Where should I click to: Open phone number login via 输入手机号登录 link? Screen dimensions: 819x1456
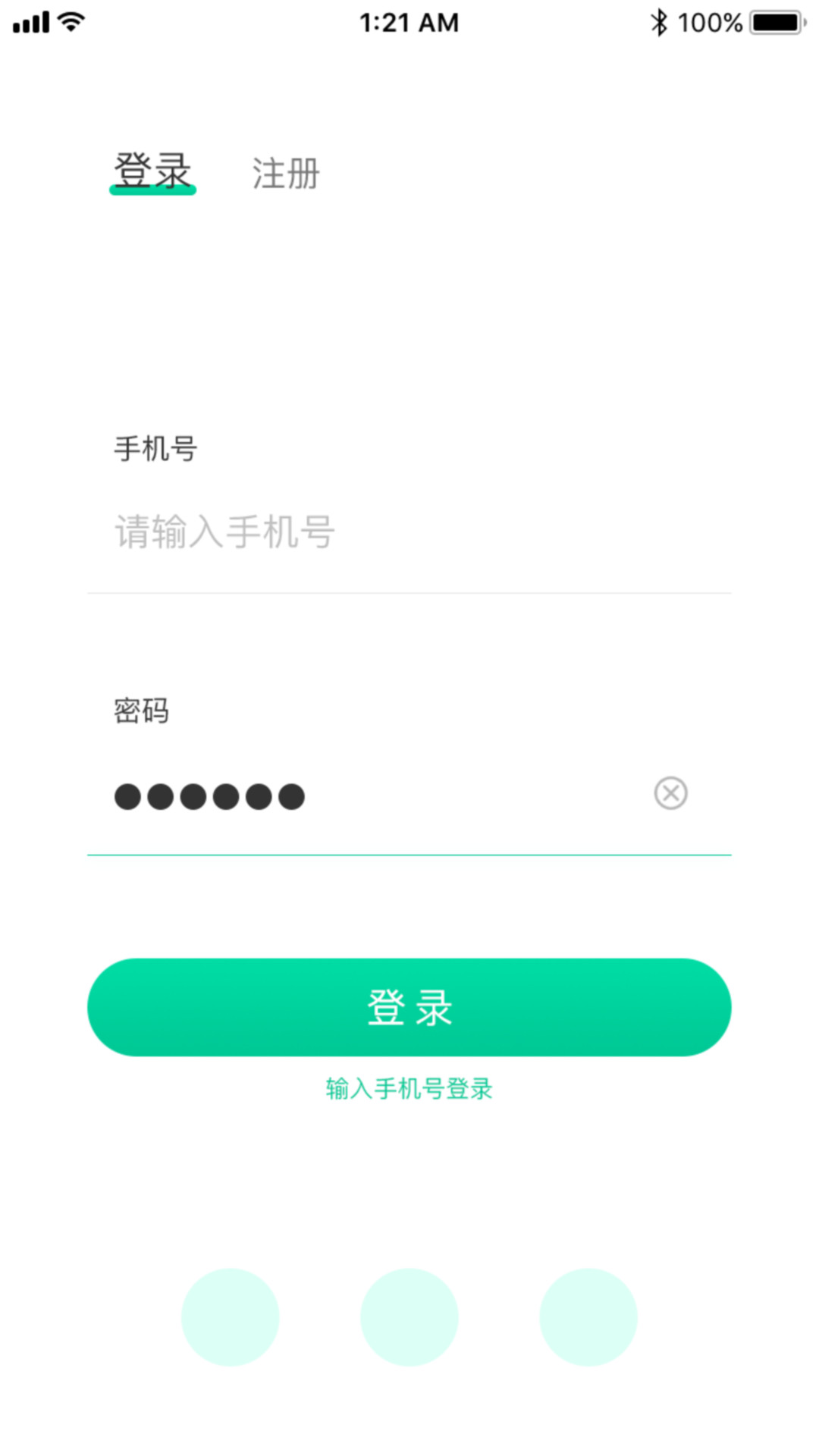click(x=409, y=1088)
